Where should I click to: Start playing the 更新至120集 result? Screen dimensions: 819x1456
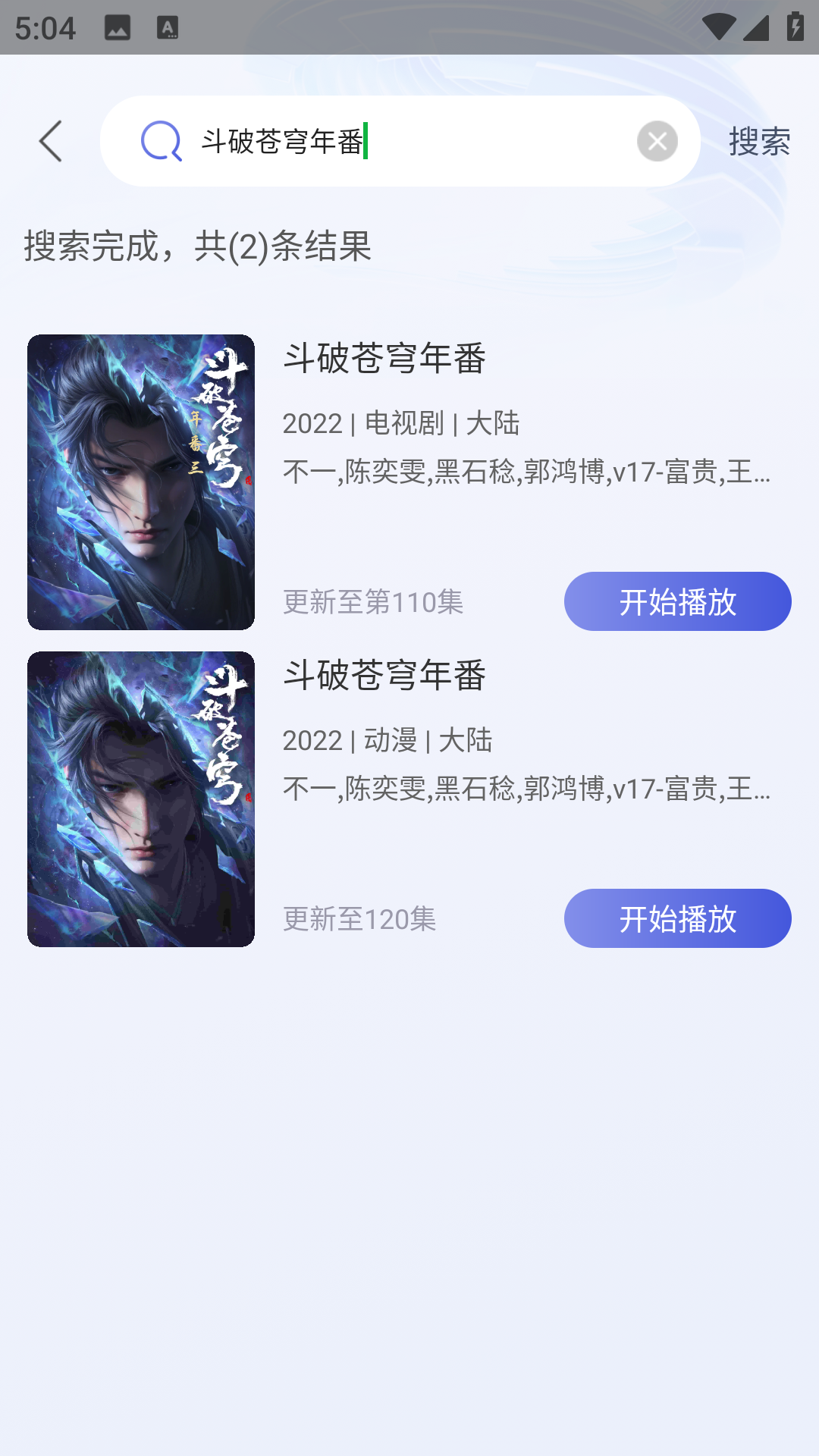click(677, 918)
